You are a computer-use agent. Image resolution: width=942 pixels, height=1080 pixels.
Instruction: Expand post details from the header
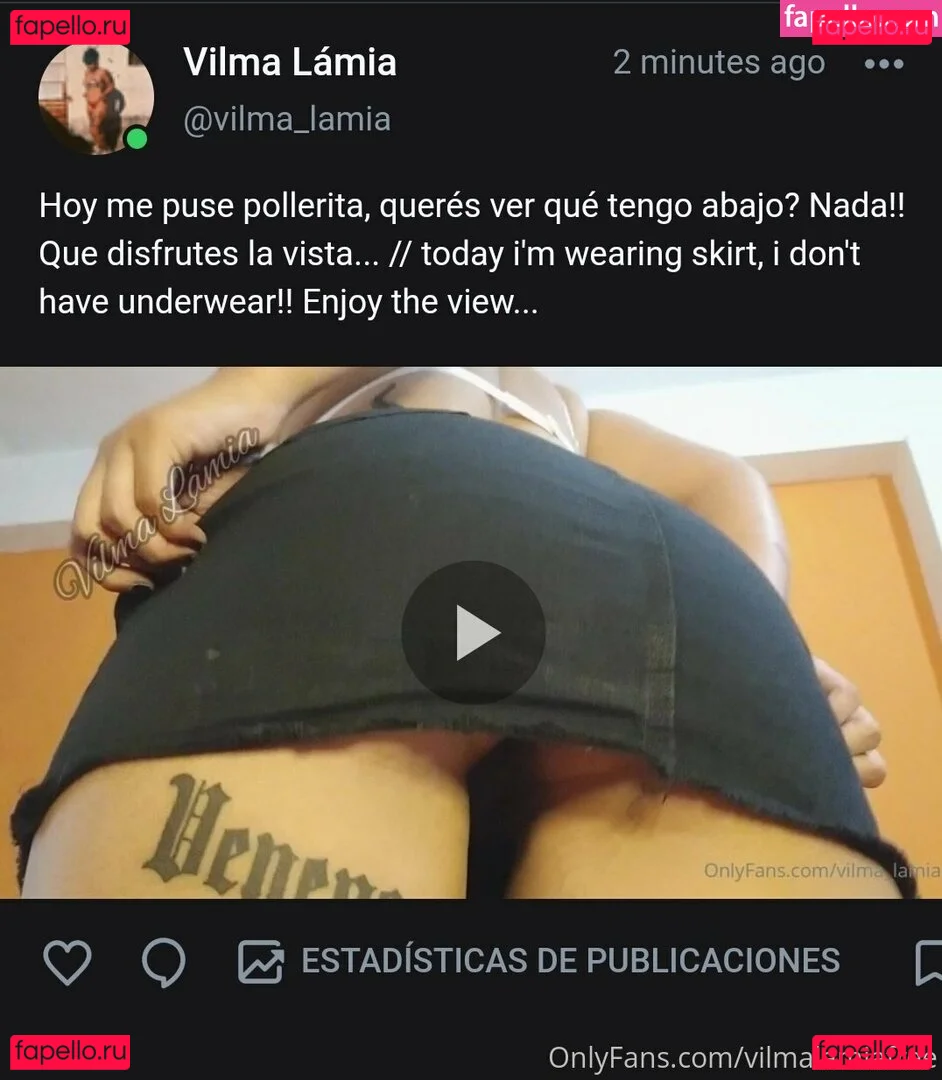coord(289,62)
